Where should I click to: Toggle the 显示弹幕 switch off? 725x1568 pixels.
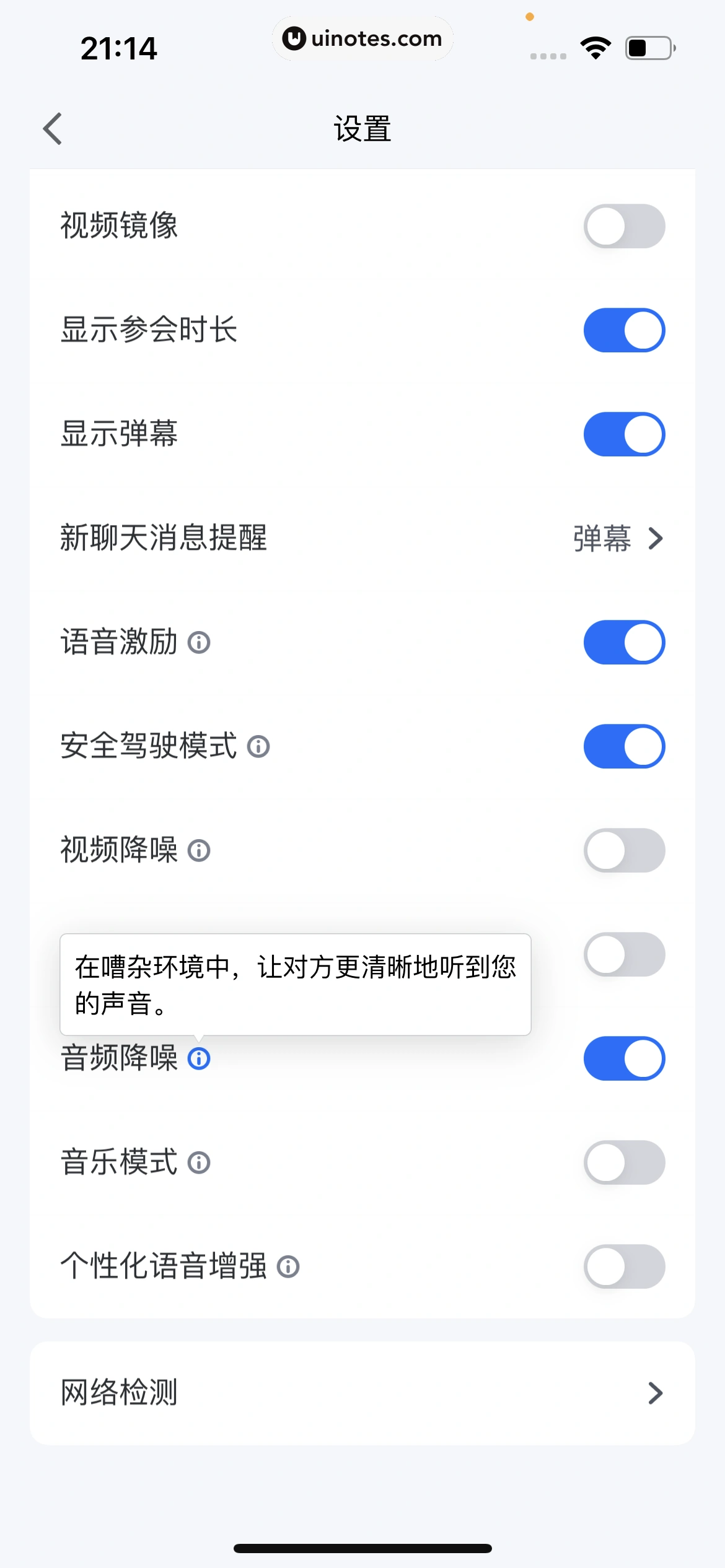(624, 434)
